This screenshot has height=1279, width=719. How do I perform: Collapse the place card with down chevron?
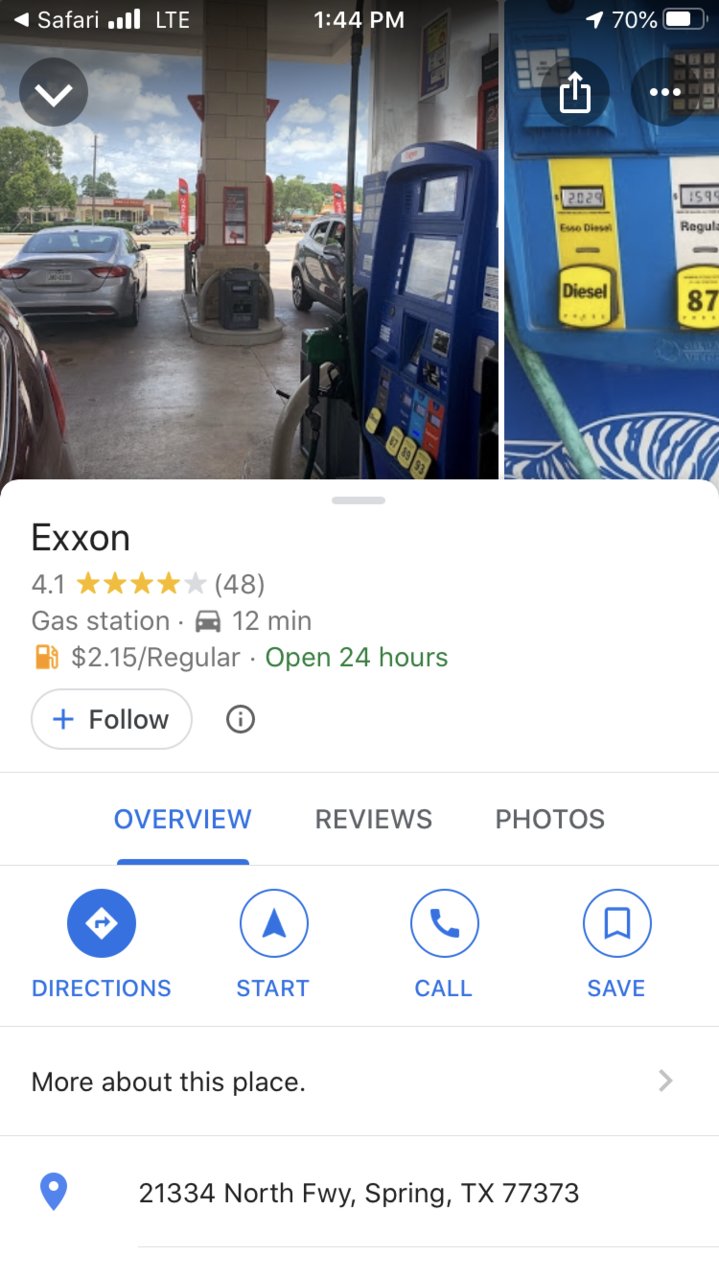54,93
